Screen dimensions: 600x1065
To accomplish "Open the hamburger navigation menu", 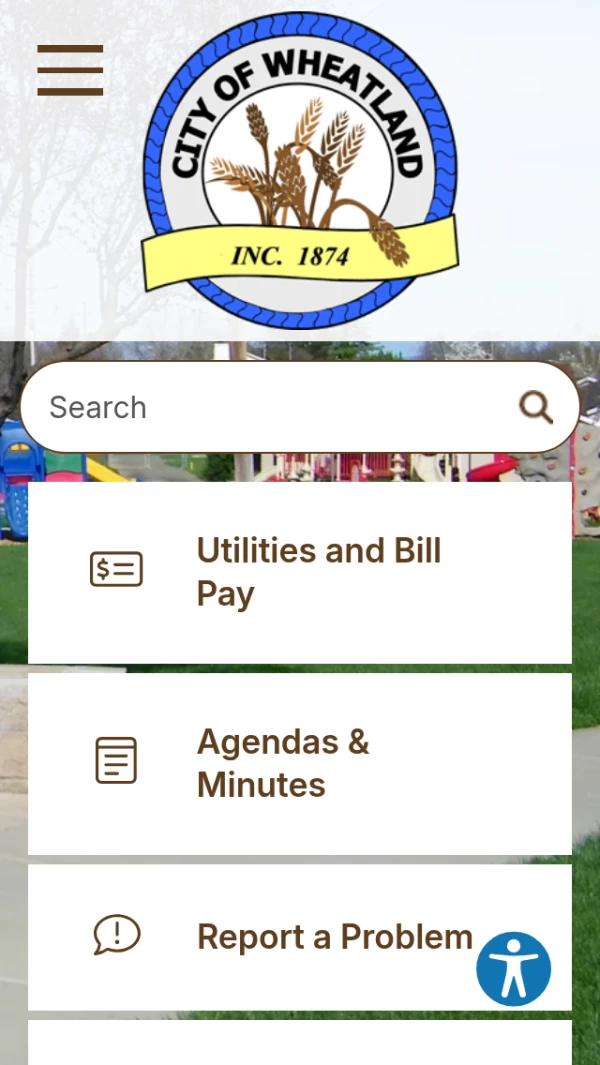I will [x=70, y=70].
